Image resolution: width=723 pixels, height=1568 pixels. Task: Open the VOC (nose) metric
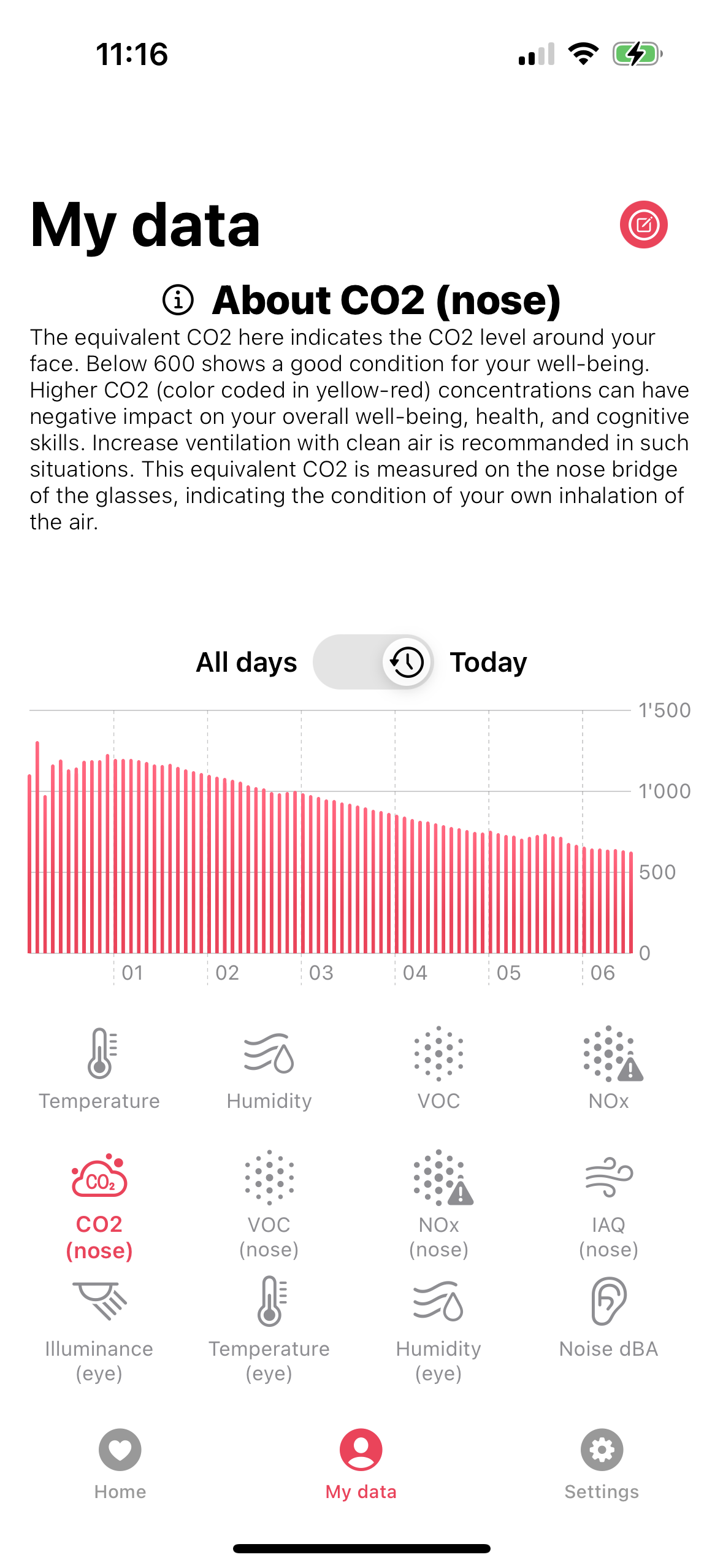pos(270,1181)
